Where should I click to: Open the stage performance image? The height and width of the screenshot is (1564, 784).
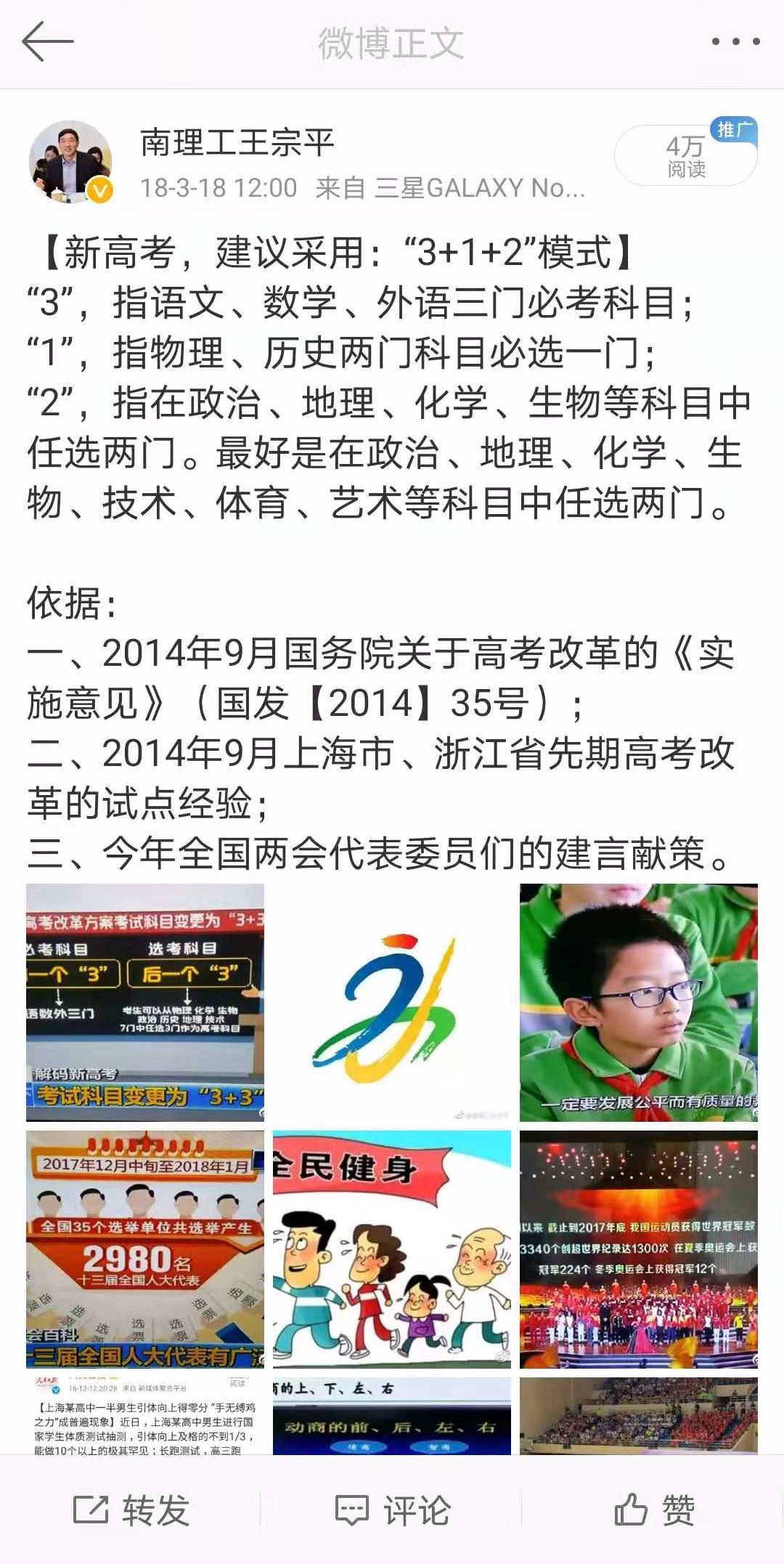point(638,1249)
